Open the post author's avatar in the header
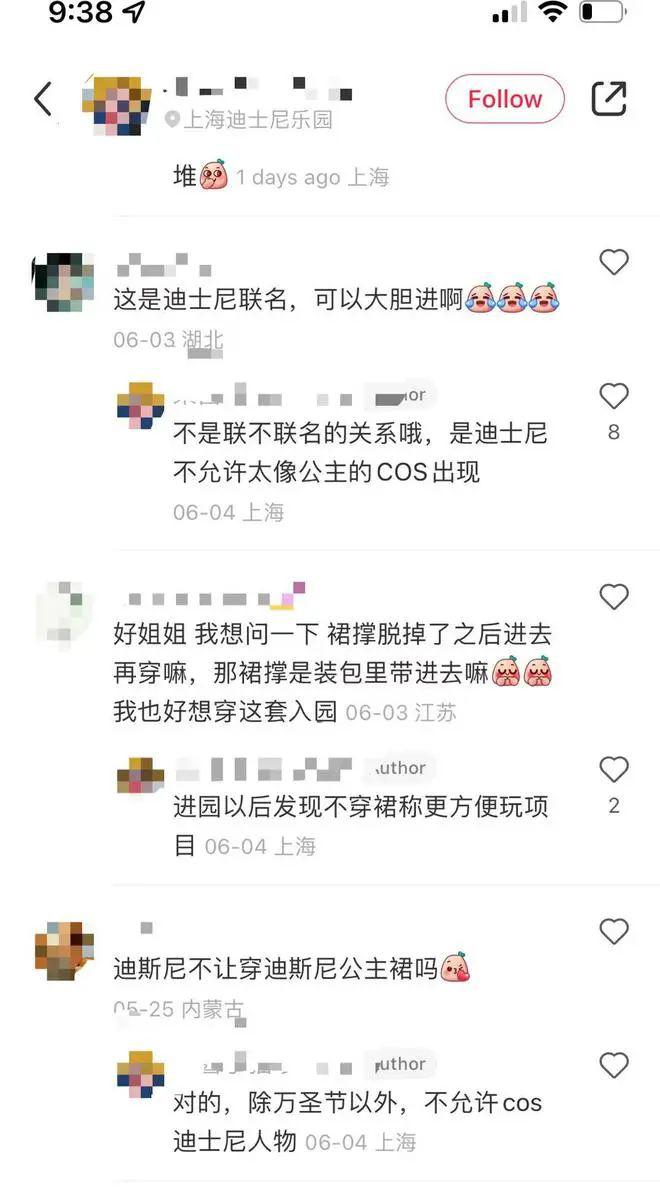The height and width of the screenshot is (1198, 660). 118,103
